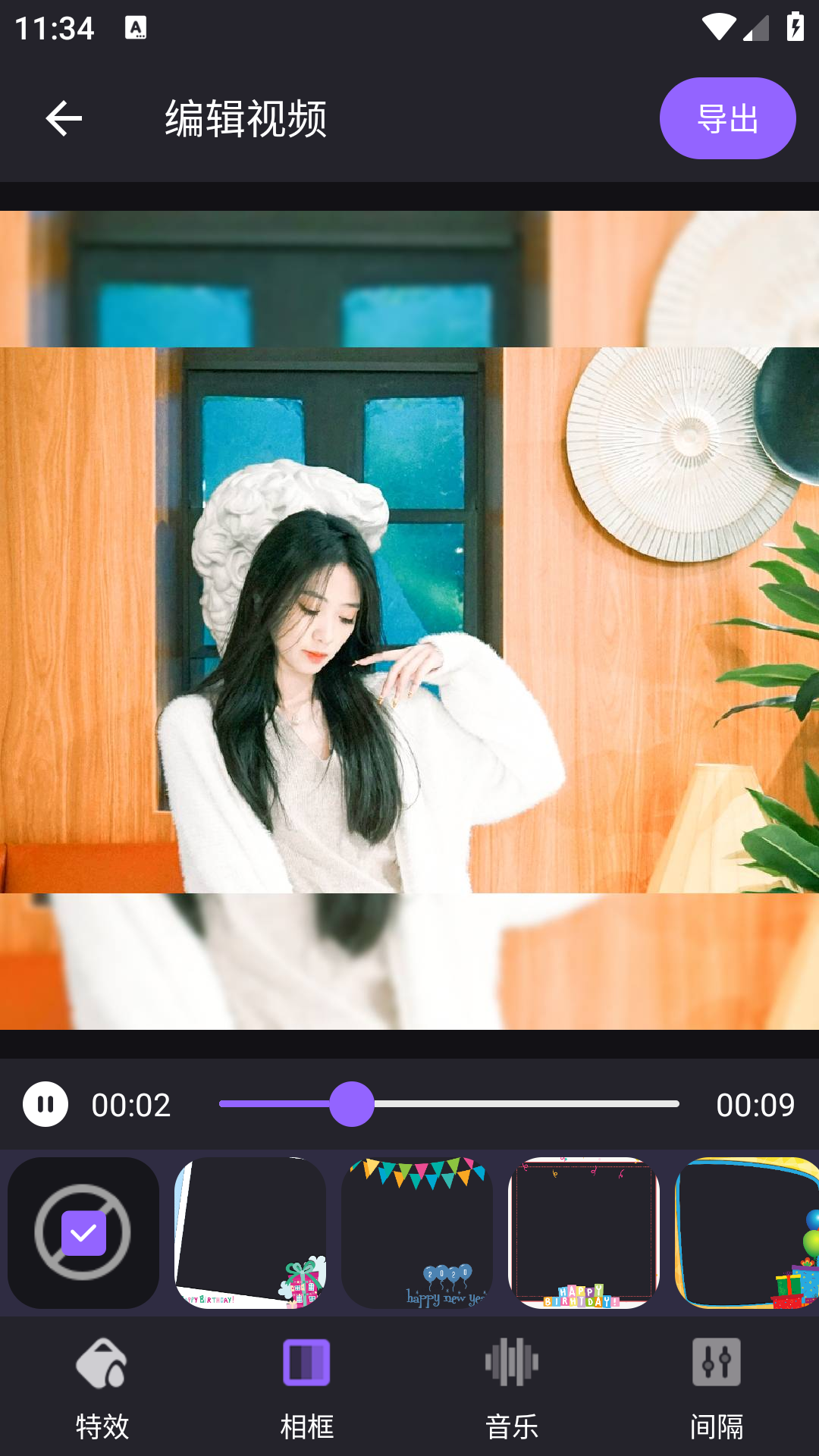
Task: Choose the pink Happy Birthday blocks frame
Action: tap(584, 1232)
